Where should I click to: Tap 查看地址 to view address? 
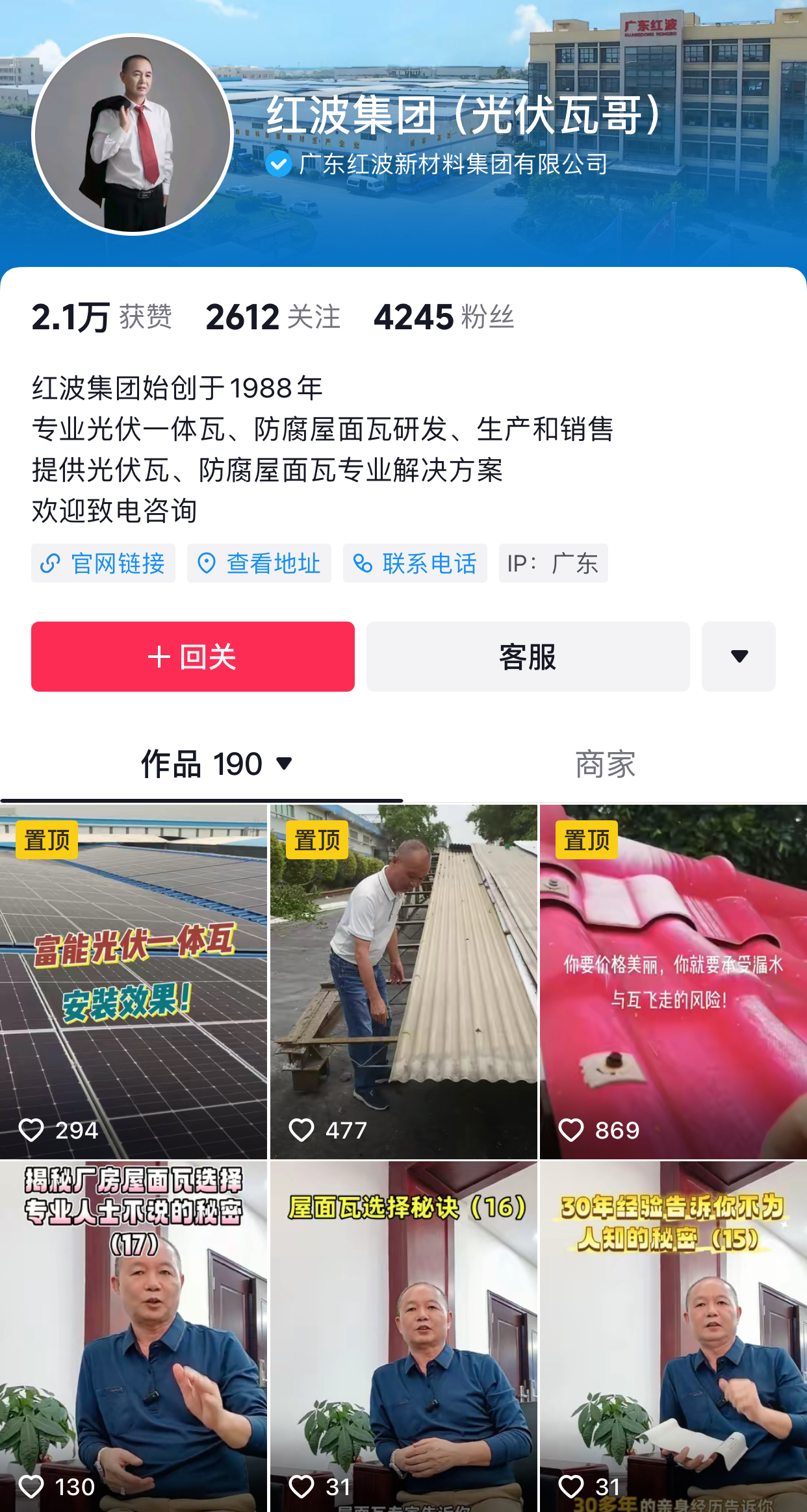(259, 563)
